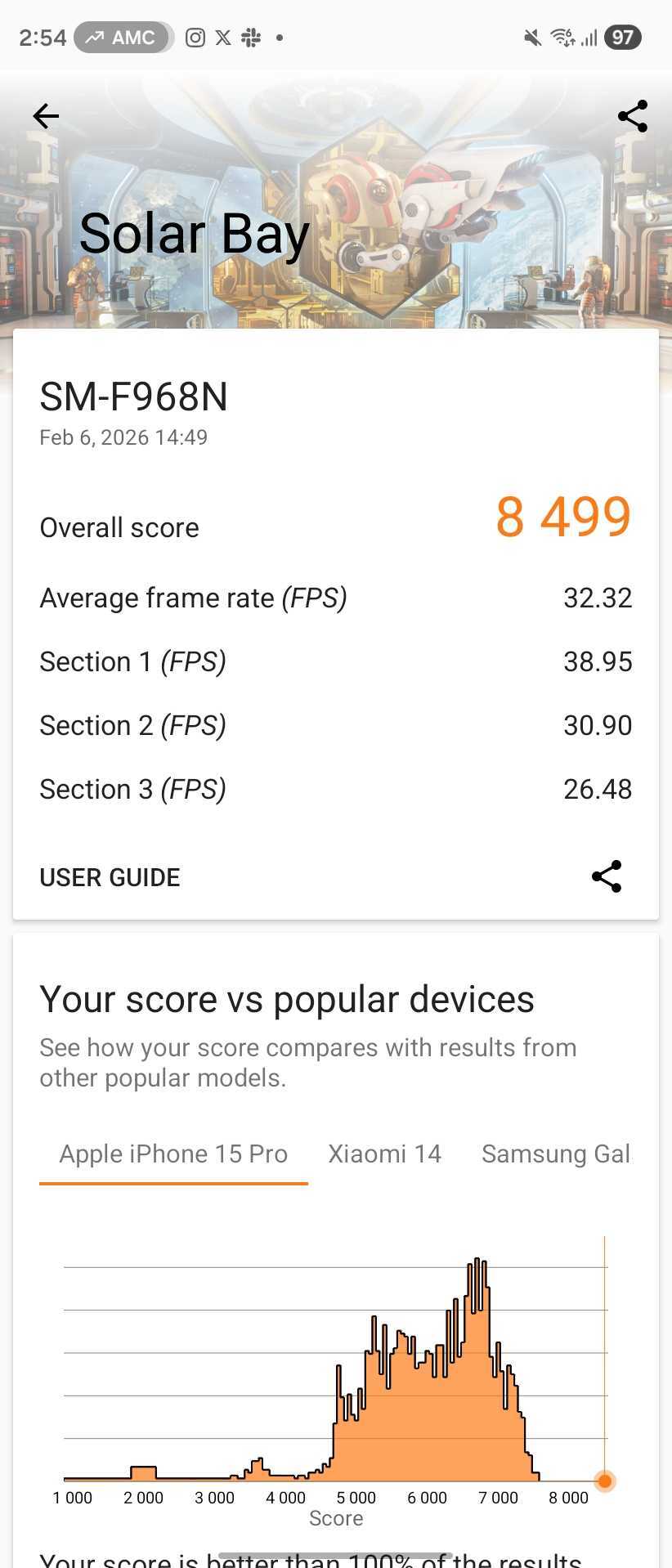Viewport: 672px width, 1568px height.
Task: Go back using the top-left arrow
Action: pos(46,116)
